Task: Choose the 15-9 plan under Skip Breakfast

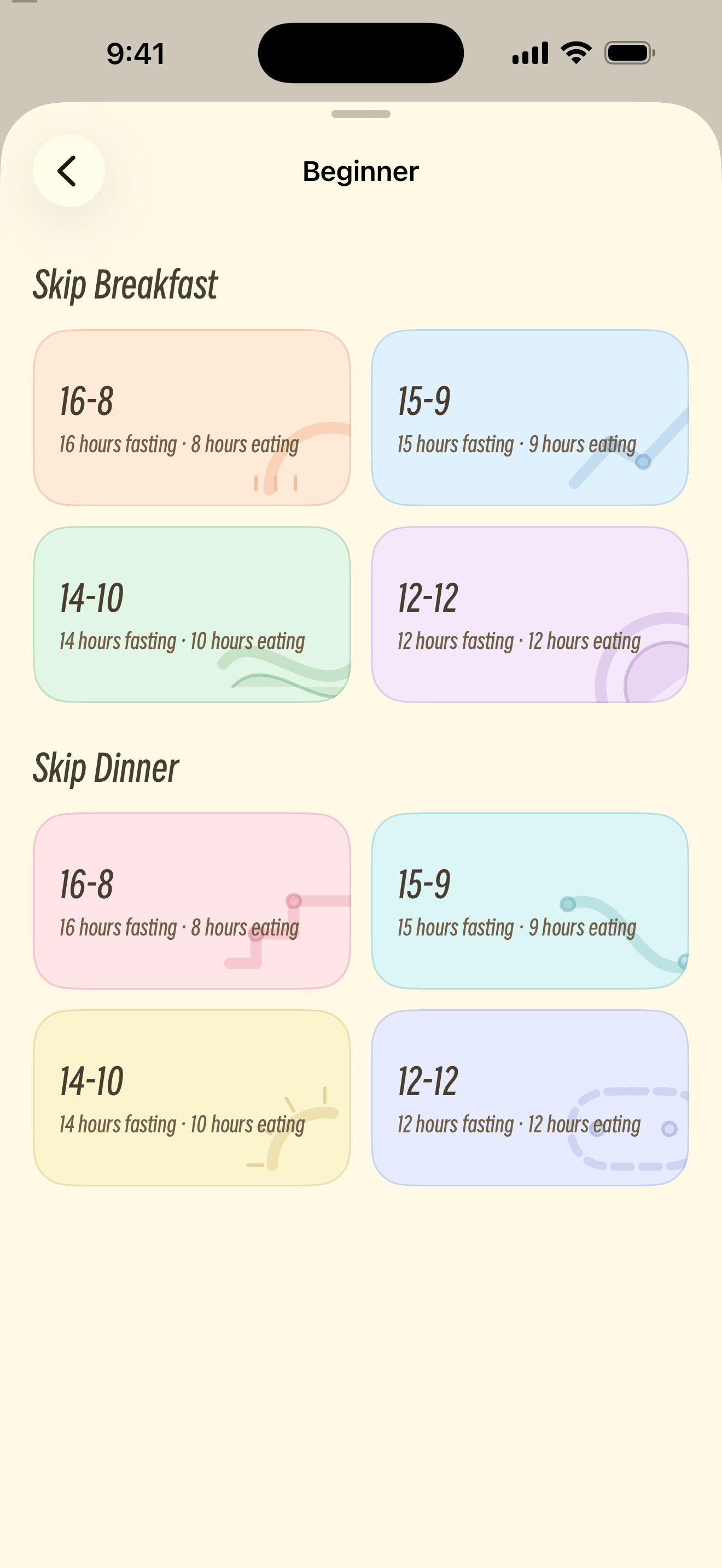Action: coord(529,418)
